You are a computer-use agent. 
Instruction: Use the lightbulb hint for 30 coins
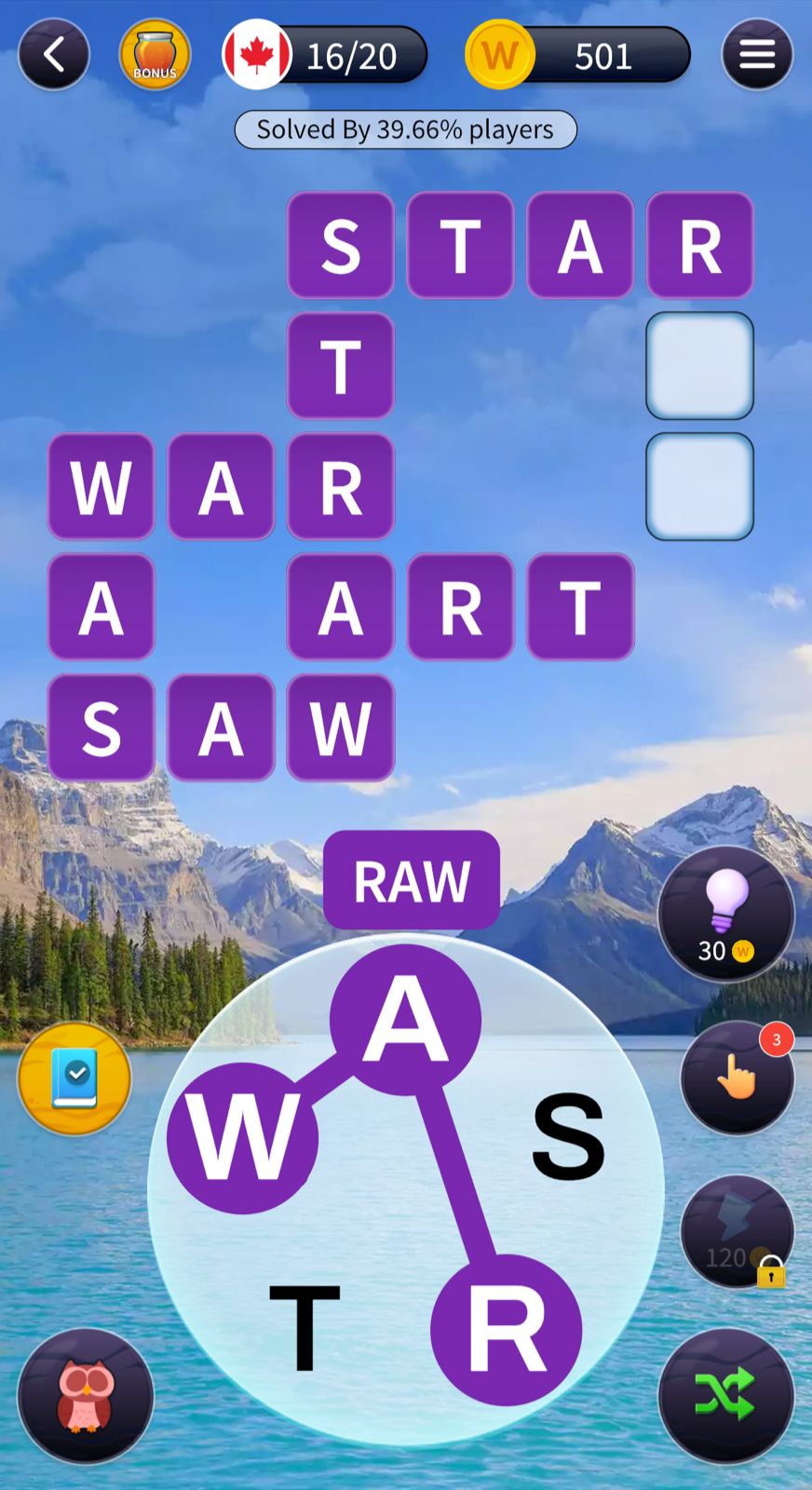point(726,914)
